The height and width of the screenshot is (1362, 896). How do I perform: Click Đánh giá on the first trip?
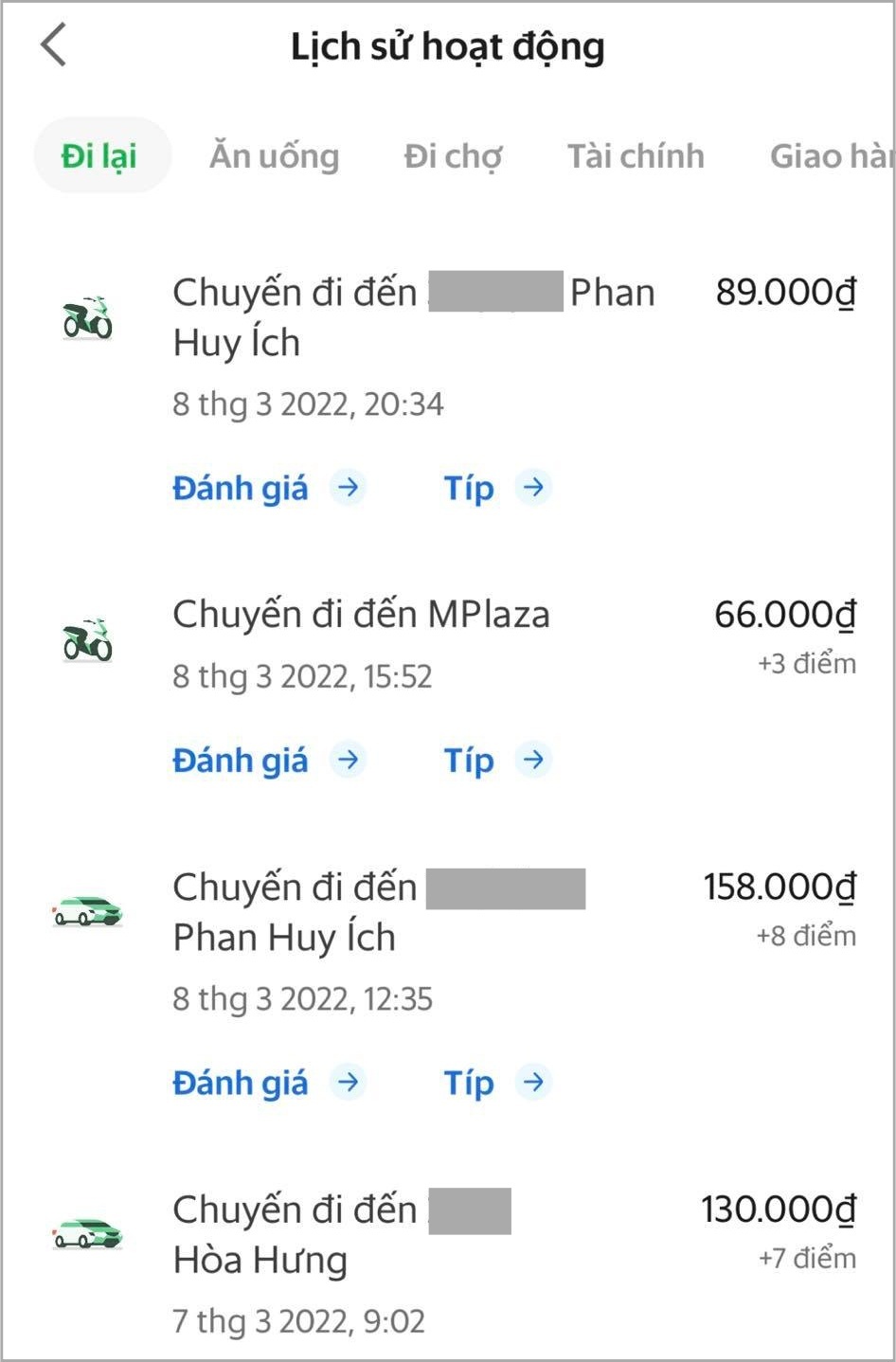point(241,488)
